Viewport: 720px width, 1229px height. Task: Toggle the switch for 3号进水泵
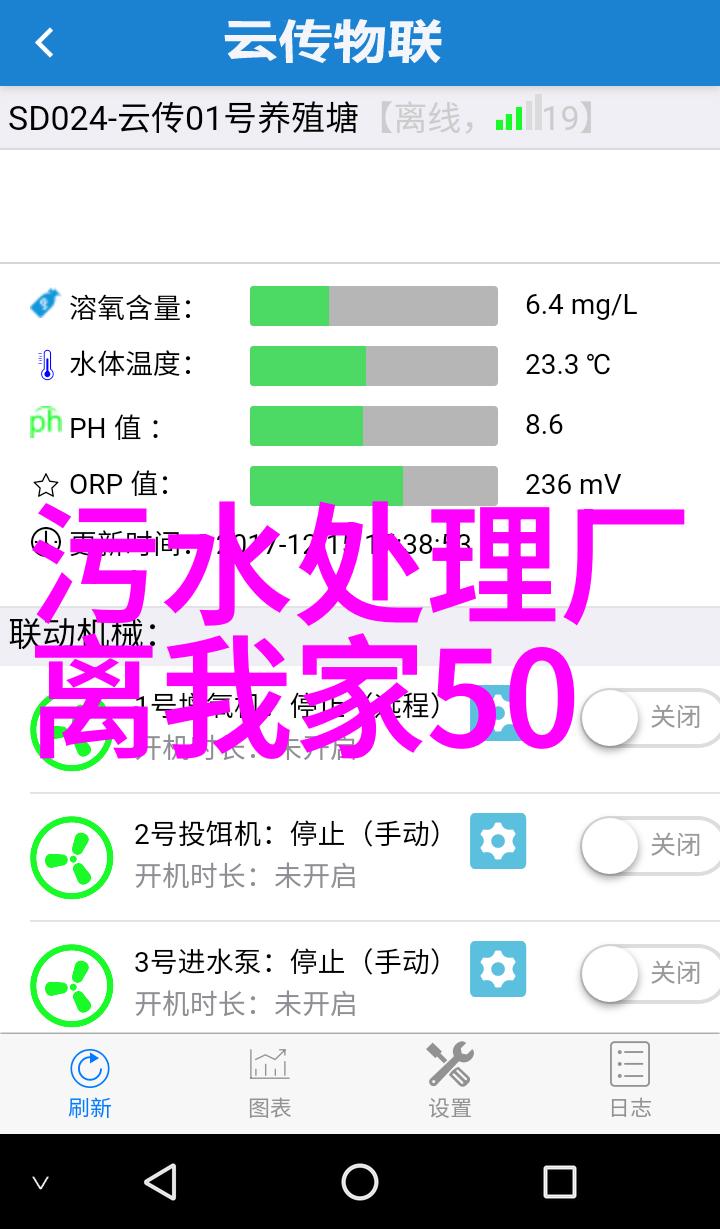pos(650,973)
